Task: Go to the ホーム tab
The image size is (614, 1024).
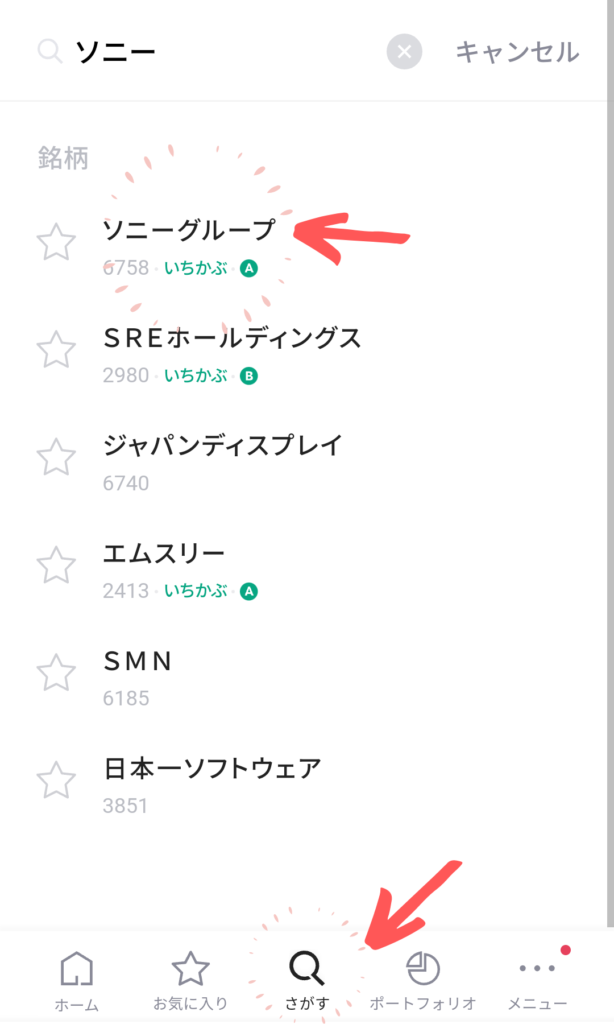Action: 76,981
